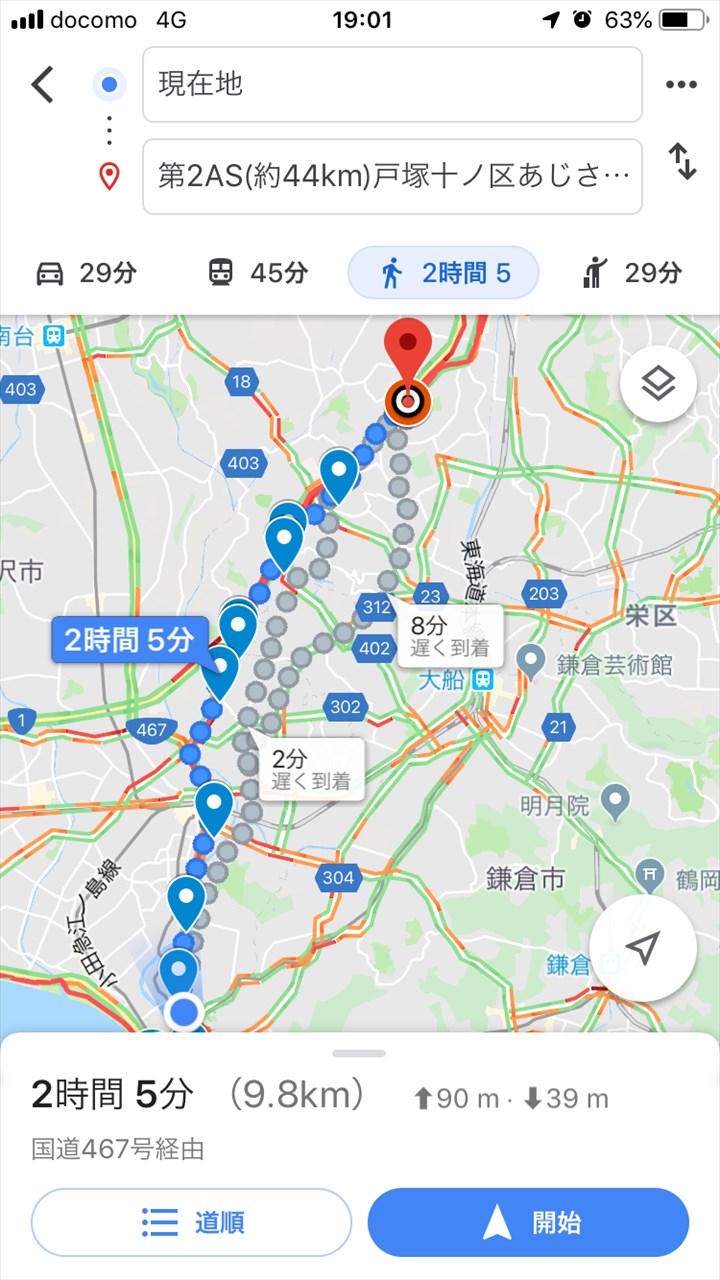Recenter the map on my location
Image resolution: width=720 pixels, height=1280 pixels.
[643, 948]
